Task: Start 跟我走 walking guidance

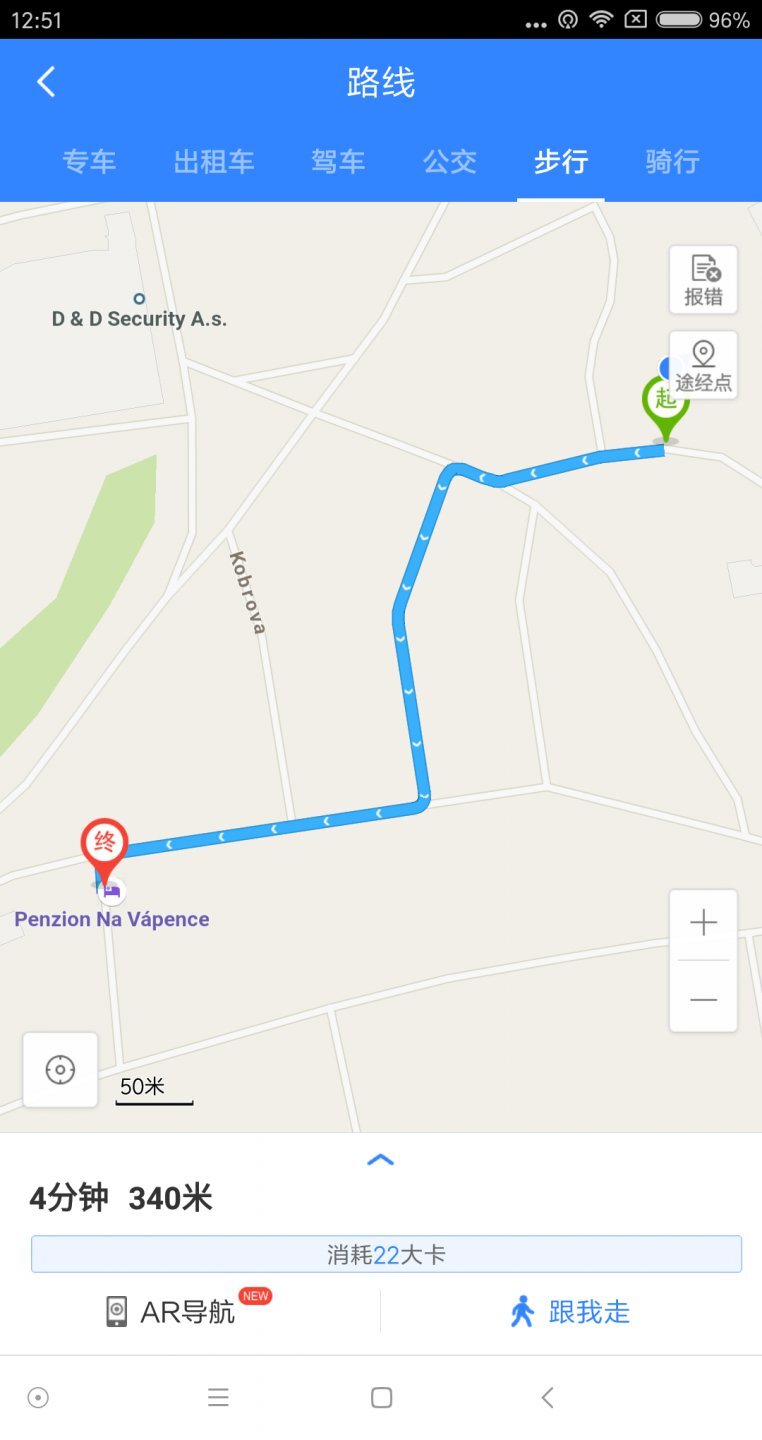Action: pos(570,1311)
